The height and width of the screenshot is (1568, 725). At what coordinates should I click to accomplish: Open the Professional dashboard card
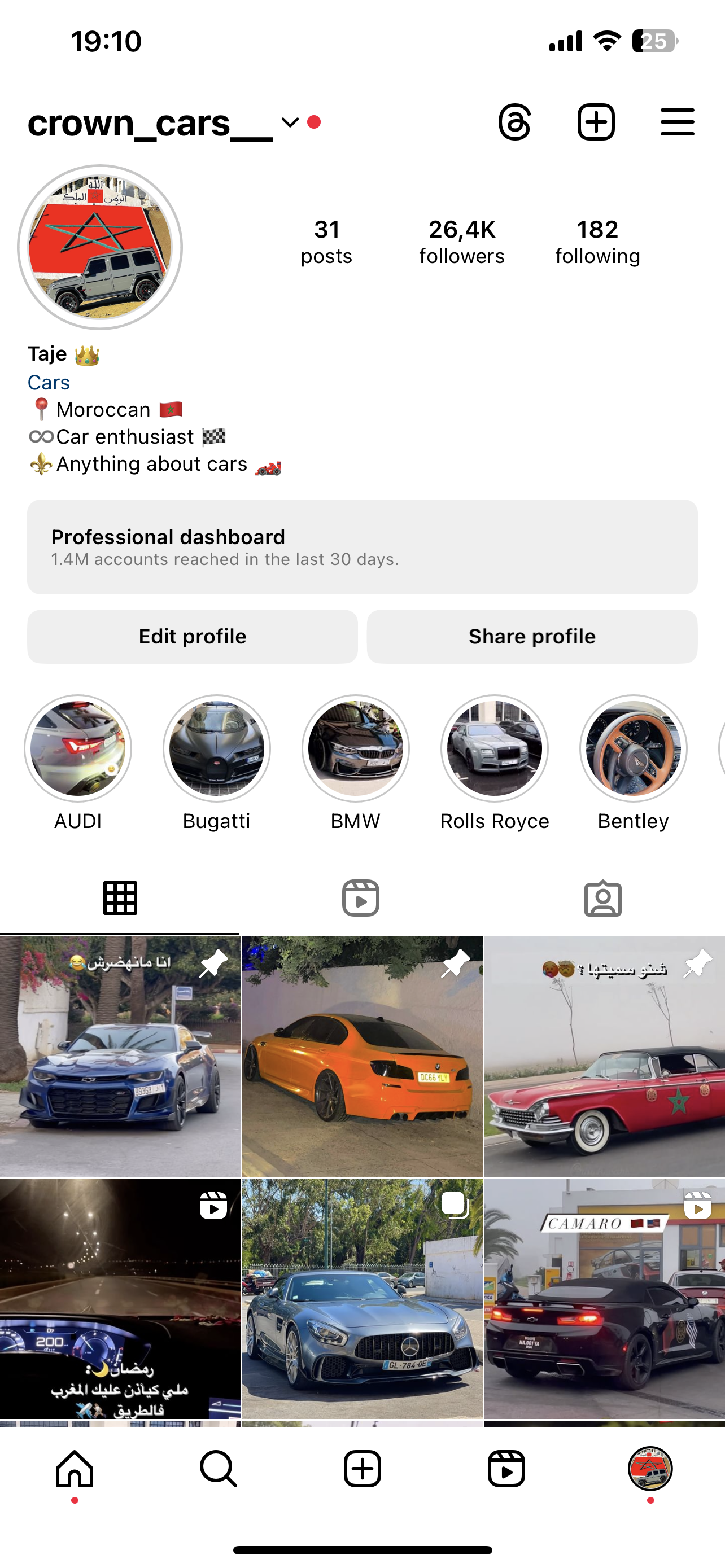pyautogui.click(x=362, y=546)
